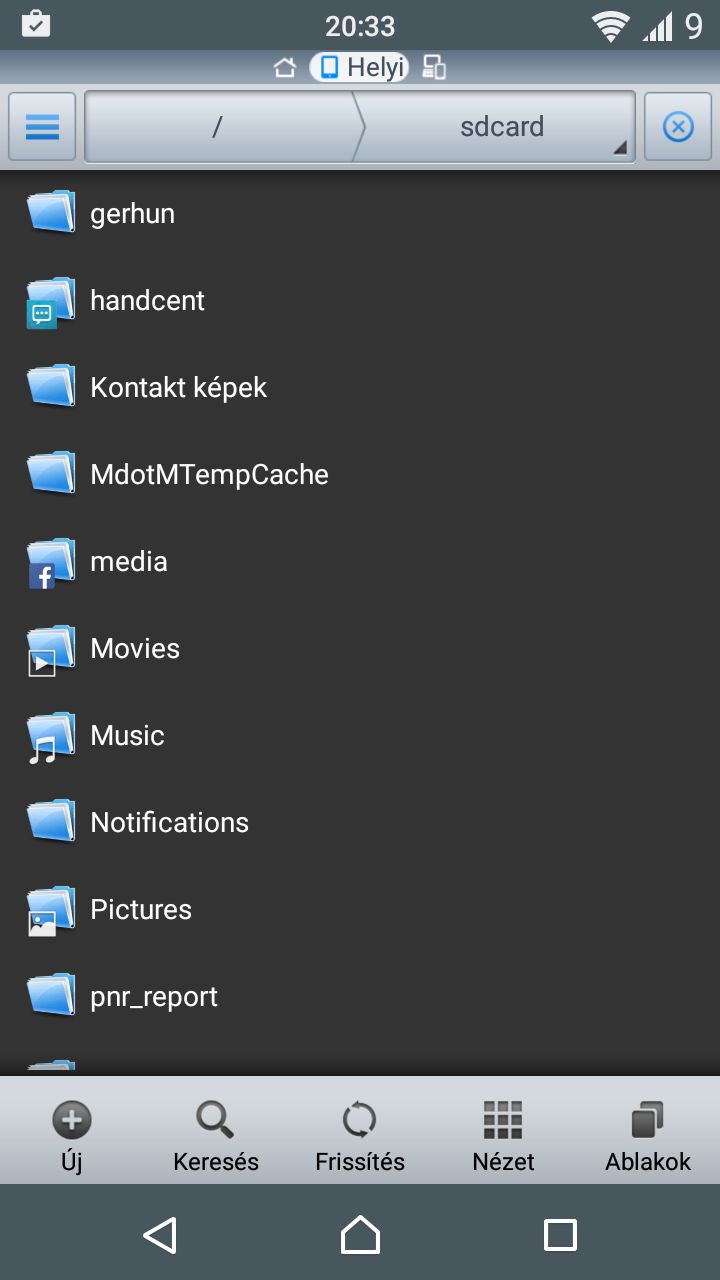Image resolution: width=720 pixels, height=1280 pixels.
Task: Show open windows with Ablakok
Action: (x=648, y=1135)
